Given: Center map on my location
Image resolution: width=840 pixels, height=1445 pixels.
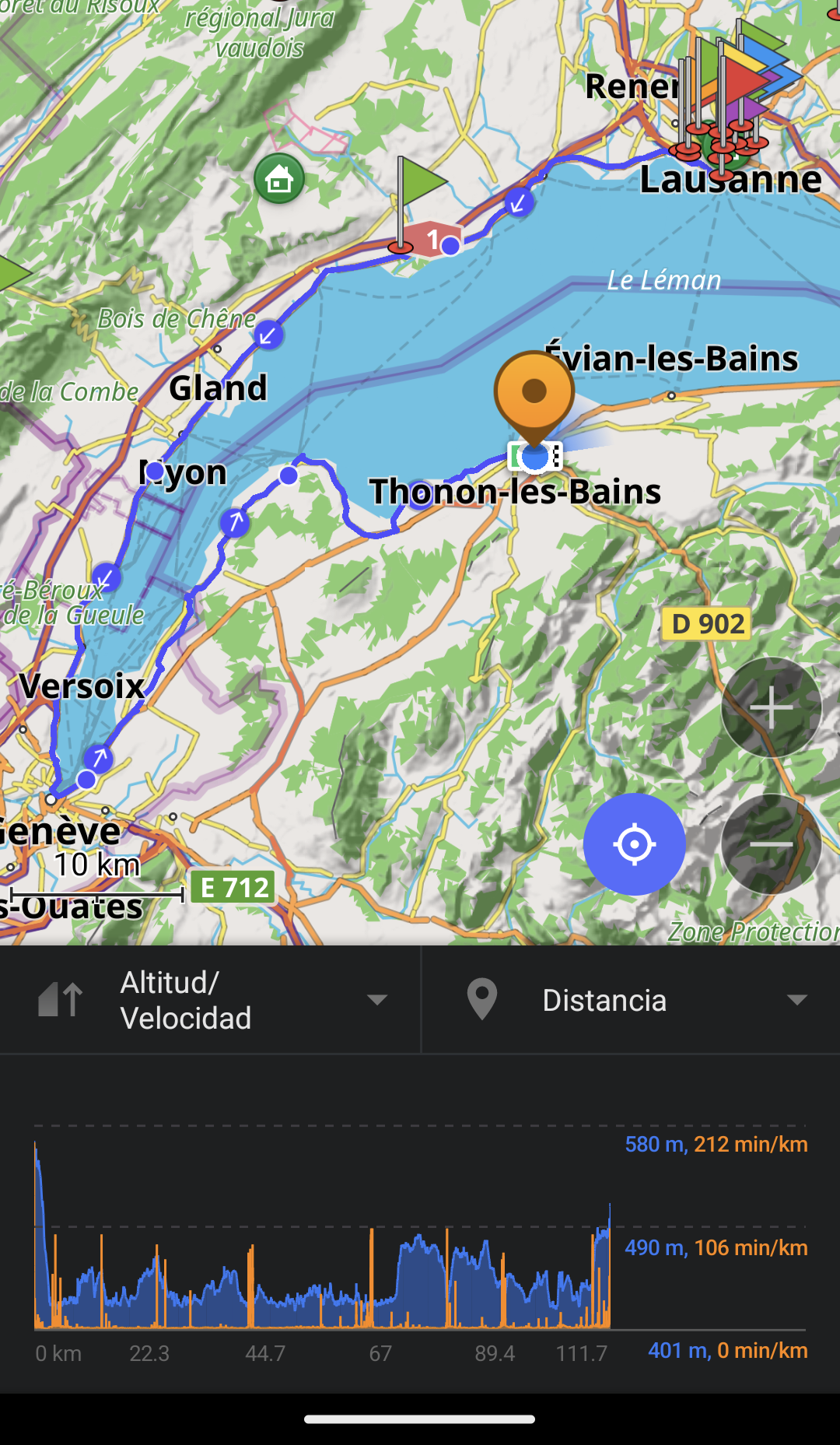Looking at the screenshot, I should point(634,844).
